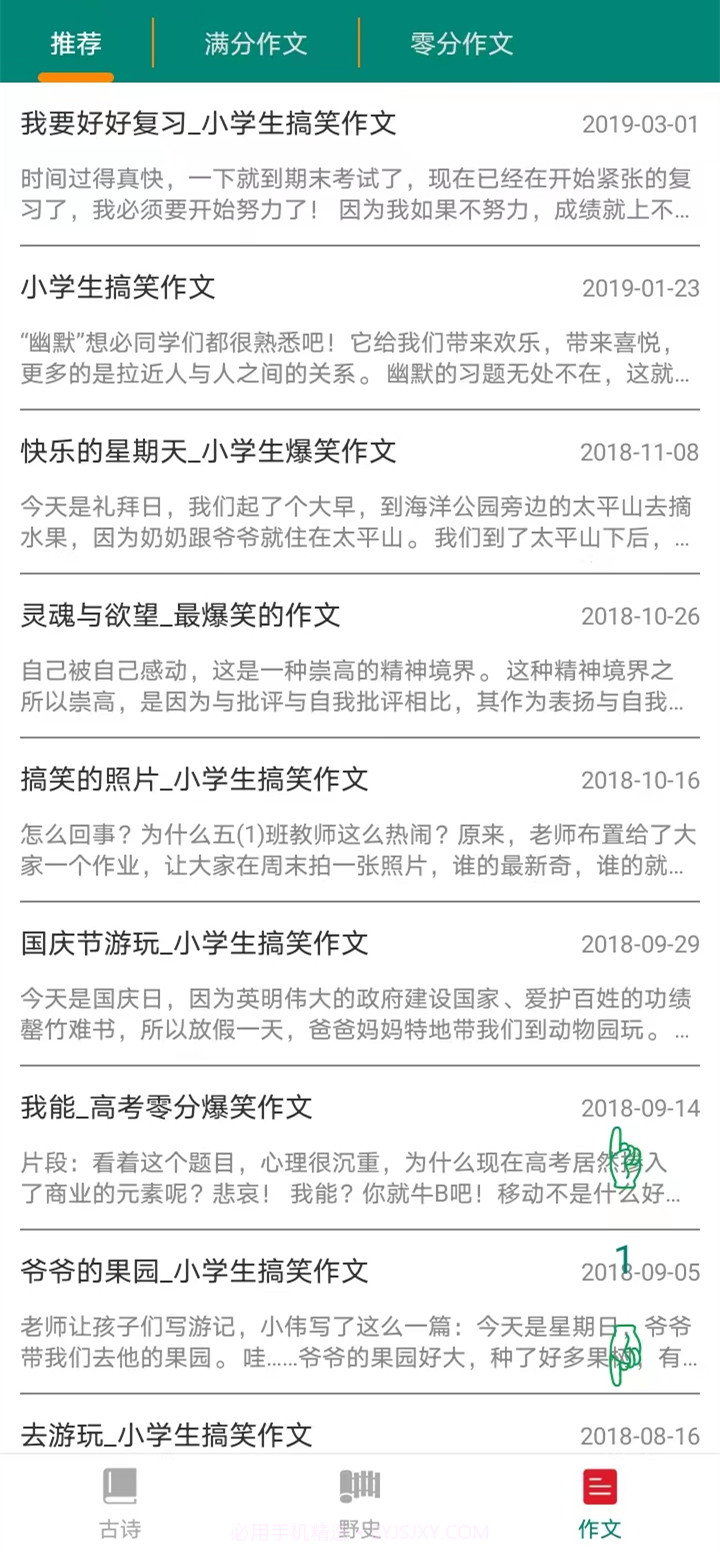Image resolution: width=720 pixels, height=1554 pixels.
Task: Click the date 2019-03-01 on first essay
Action: pos(637,124)
